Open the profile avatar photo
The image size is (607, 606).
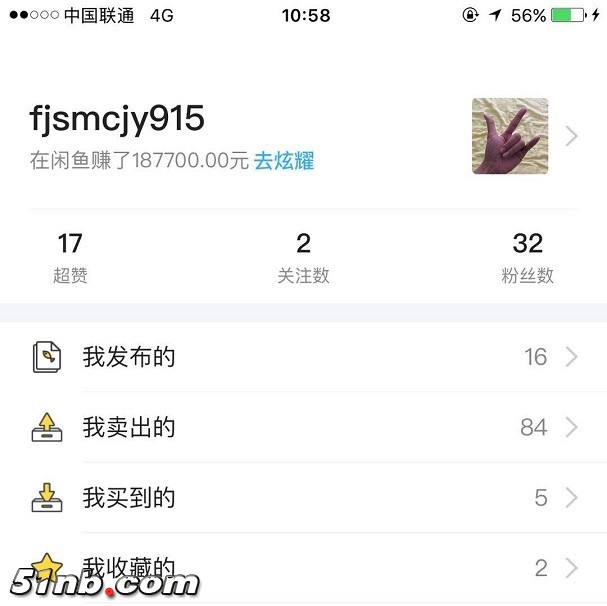coord(510,136)
